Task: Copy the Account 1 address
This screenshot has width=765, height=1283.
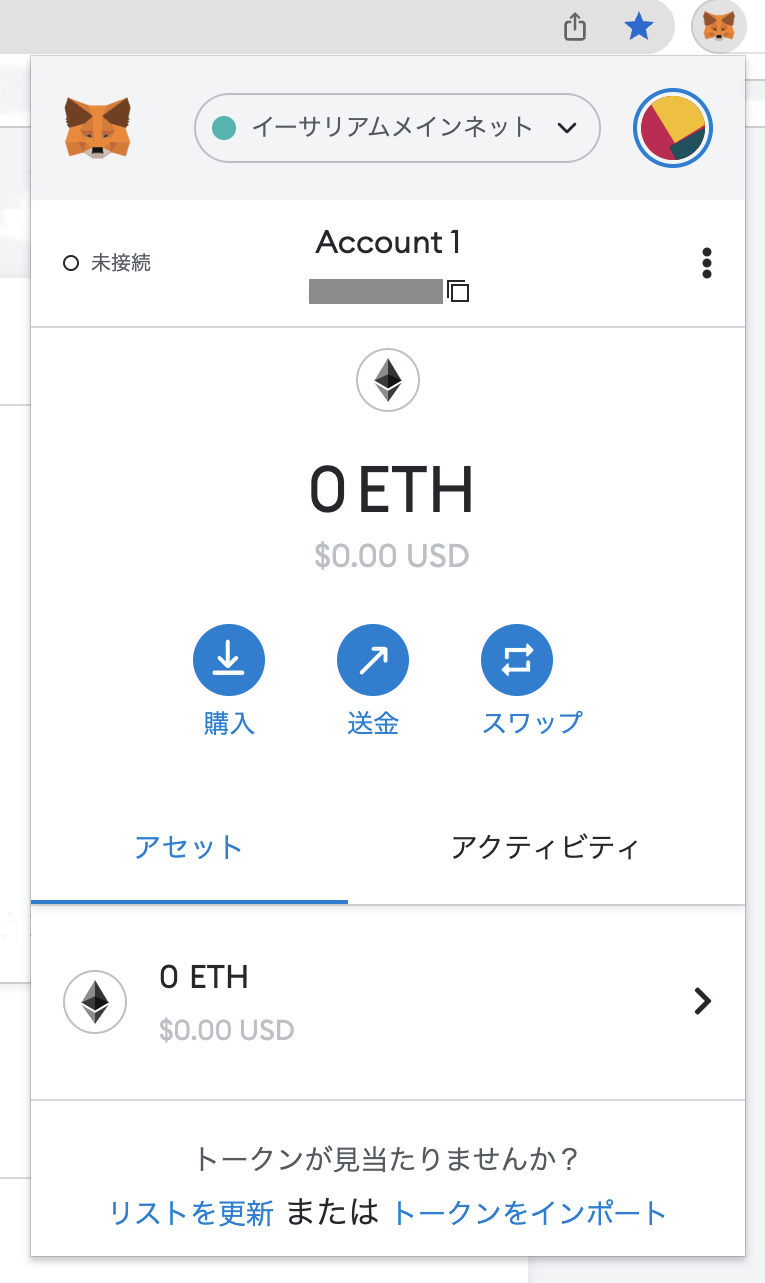Action: [x=459, y=292]
